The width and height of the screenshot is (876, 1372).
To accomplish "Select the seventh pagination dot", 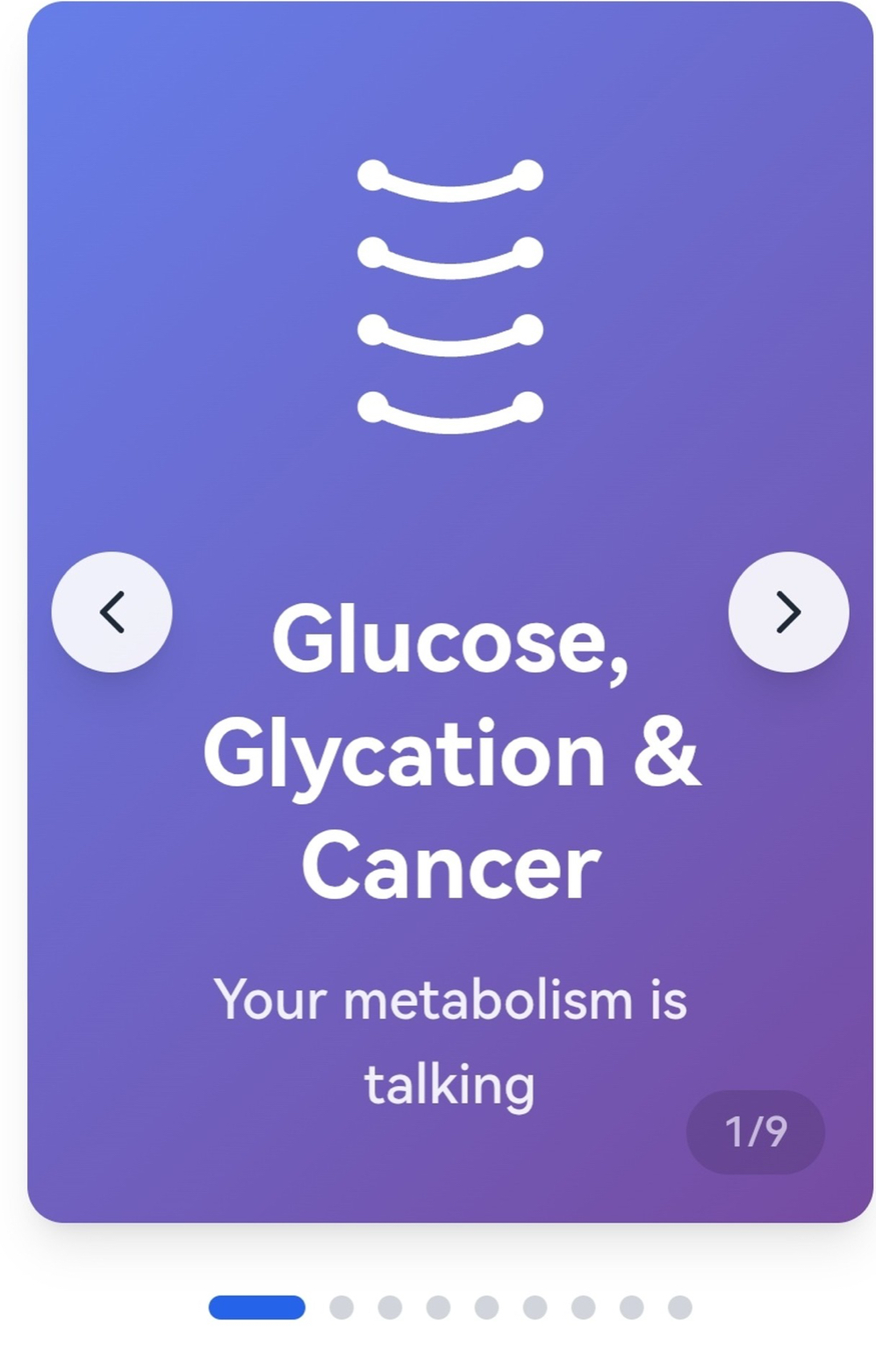I will click(581, 1308).
